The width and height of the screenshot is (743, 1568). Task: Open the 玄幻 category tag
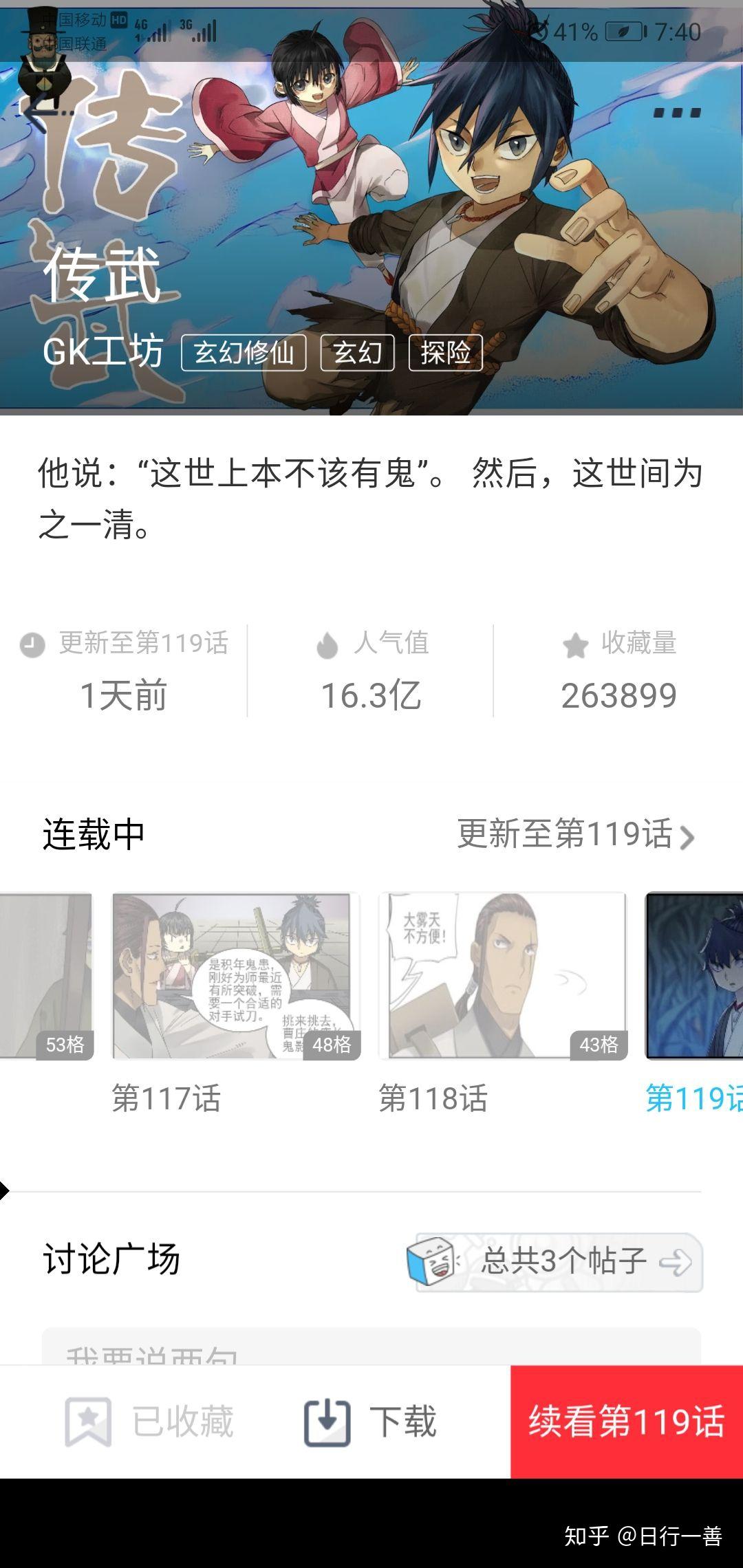(x=357, y=353)
